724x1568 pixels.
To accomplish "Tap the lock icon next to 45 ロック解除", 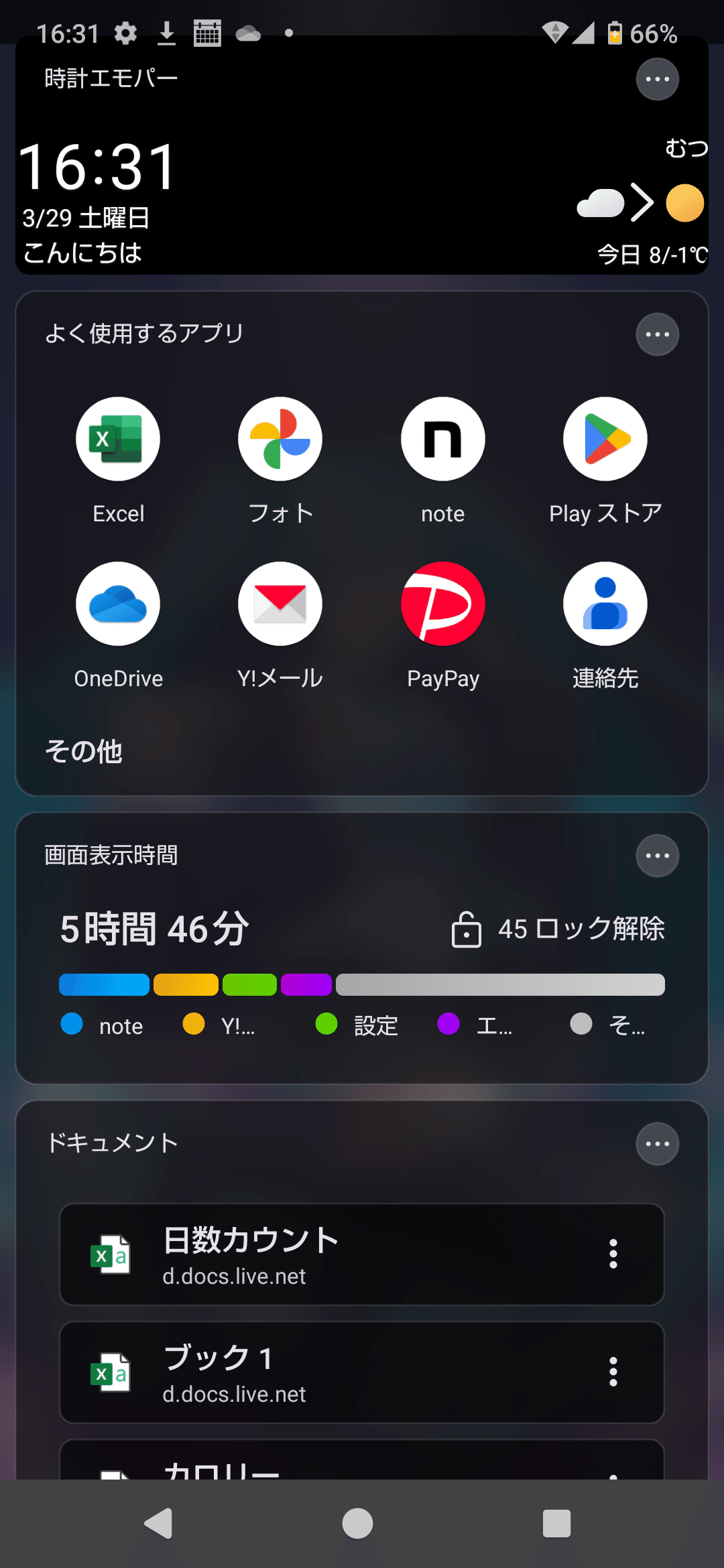I will coord(467,930).
